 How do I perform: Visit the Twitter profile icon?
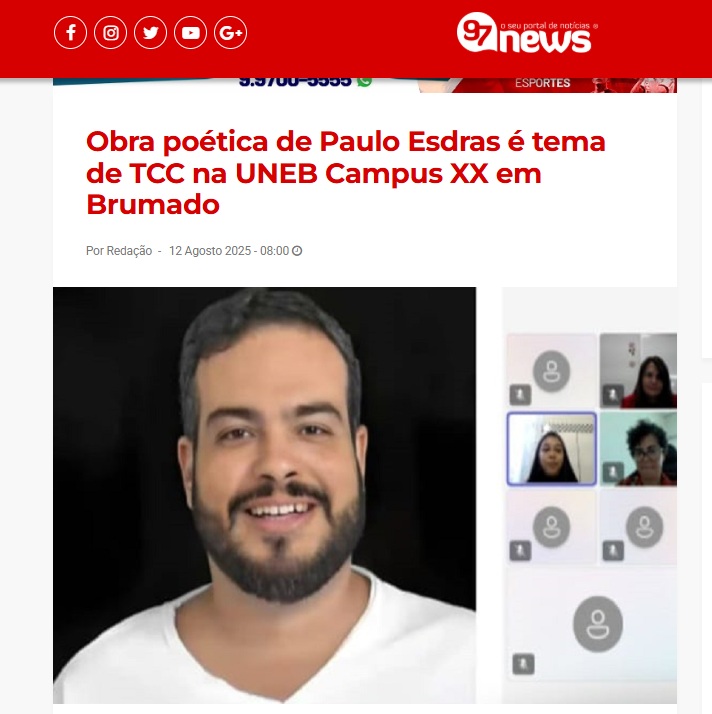point(150,33)
